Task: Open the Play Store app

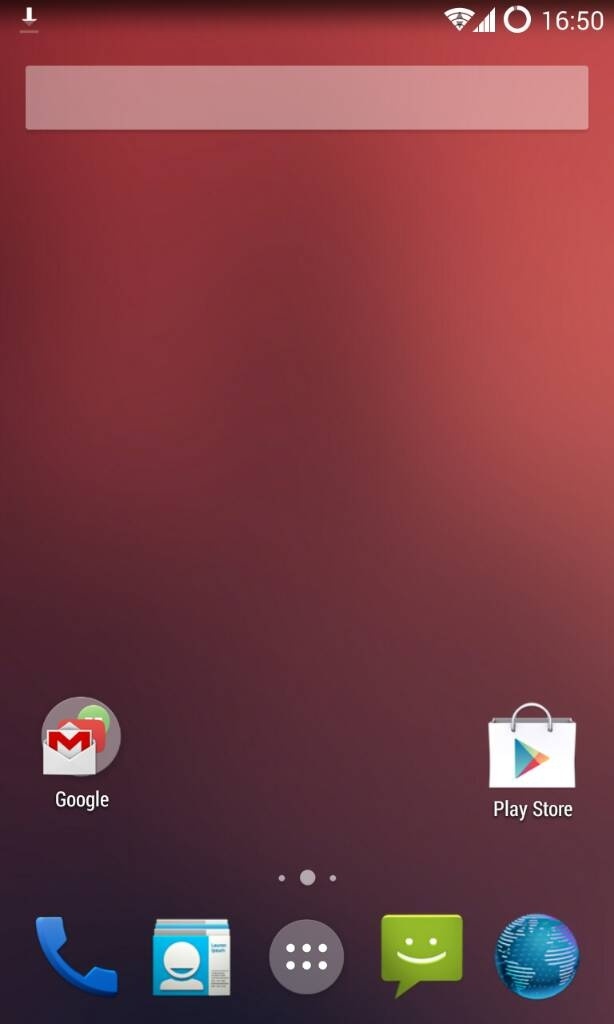Action: pyautogui.click(x=532, y=747)
